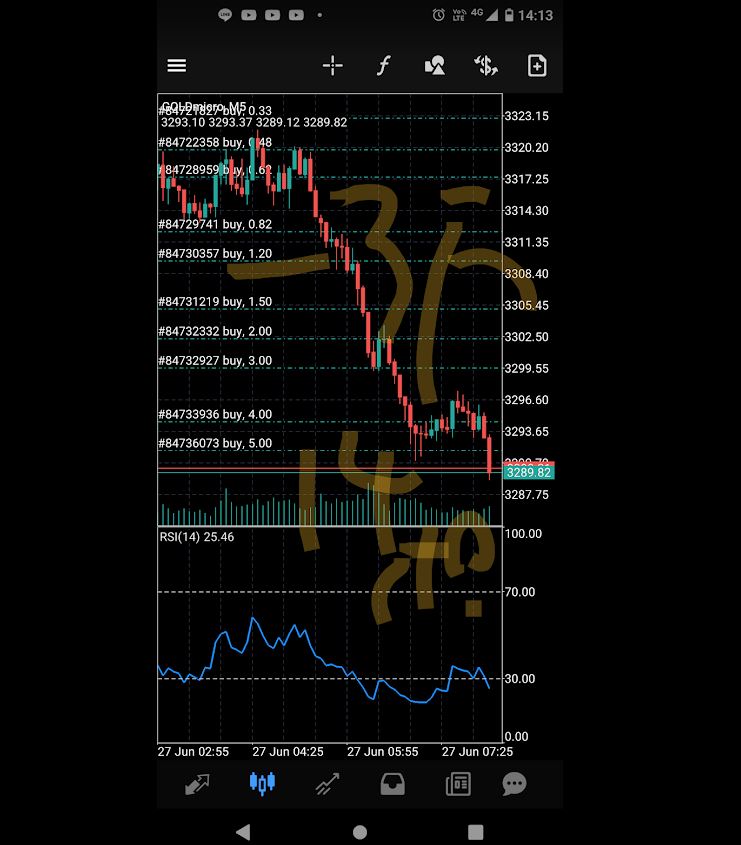Open the hamburger menu
Screen dimensions: 741x845
[x=177, y=66]
